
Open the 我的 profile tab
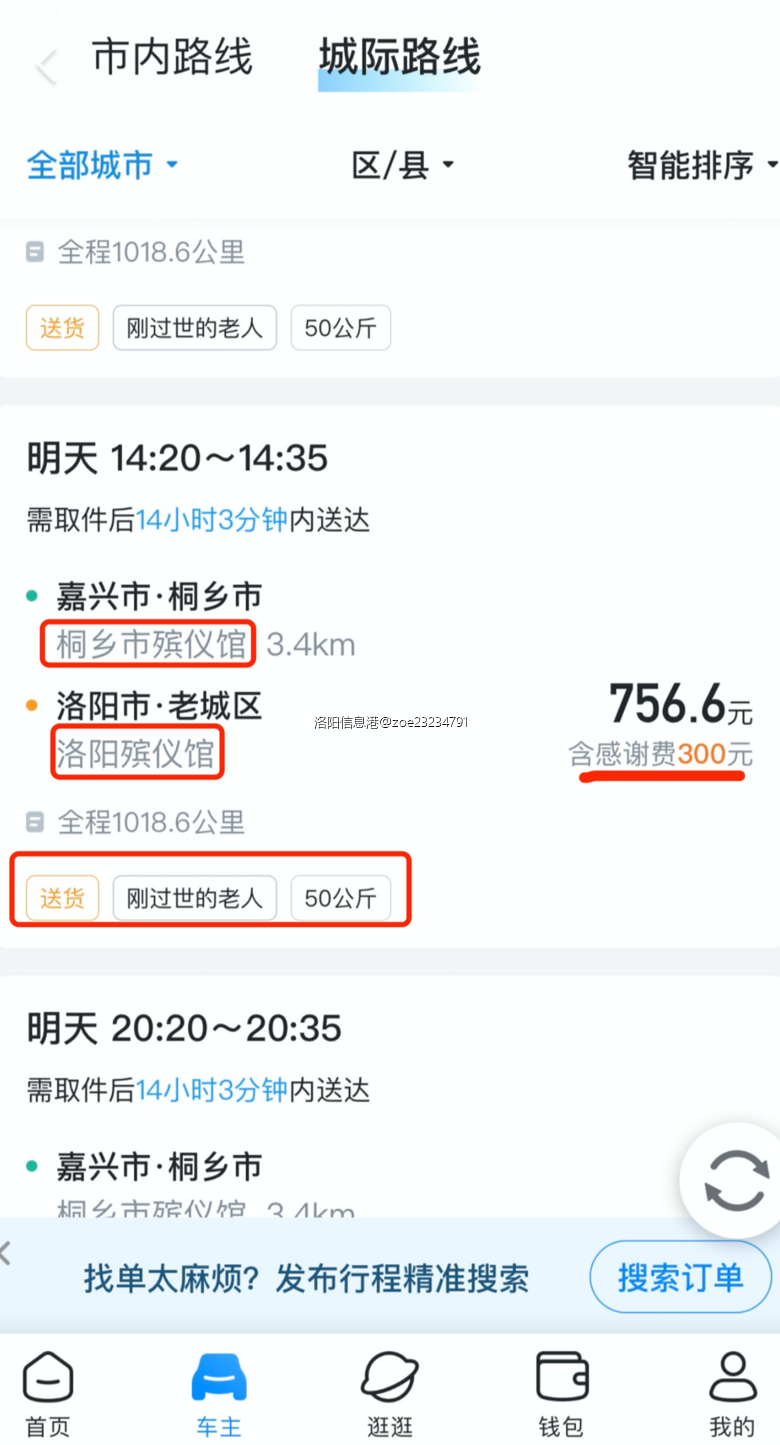(731, 1394)
